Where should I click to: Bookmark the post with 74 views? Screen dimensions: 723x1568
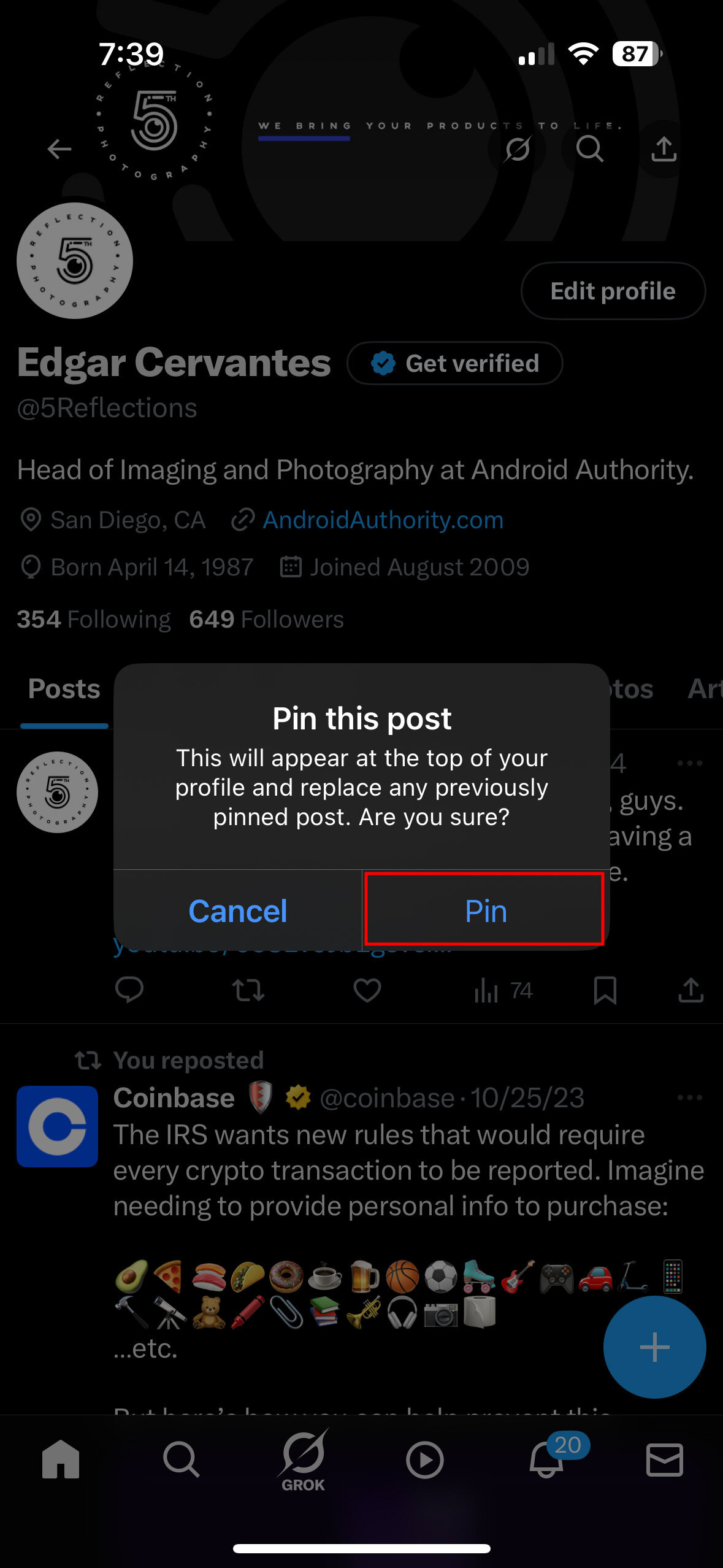[605, 990]
